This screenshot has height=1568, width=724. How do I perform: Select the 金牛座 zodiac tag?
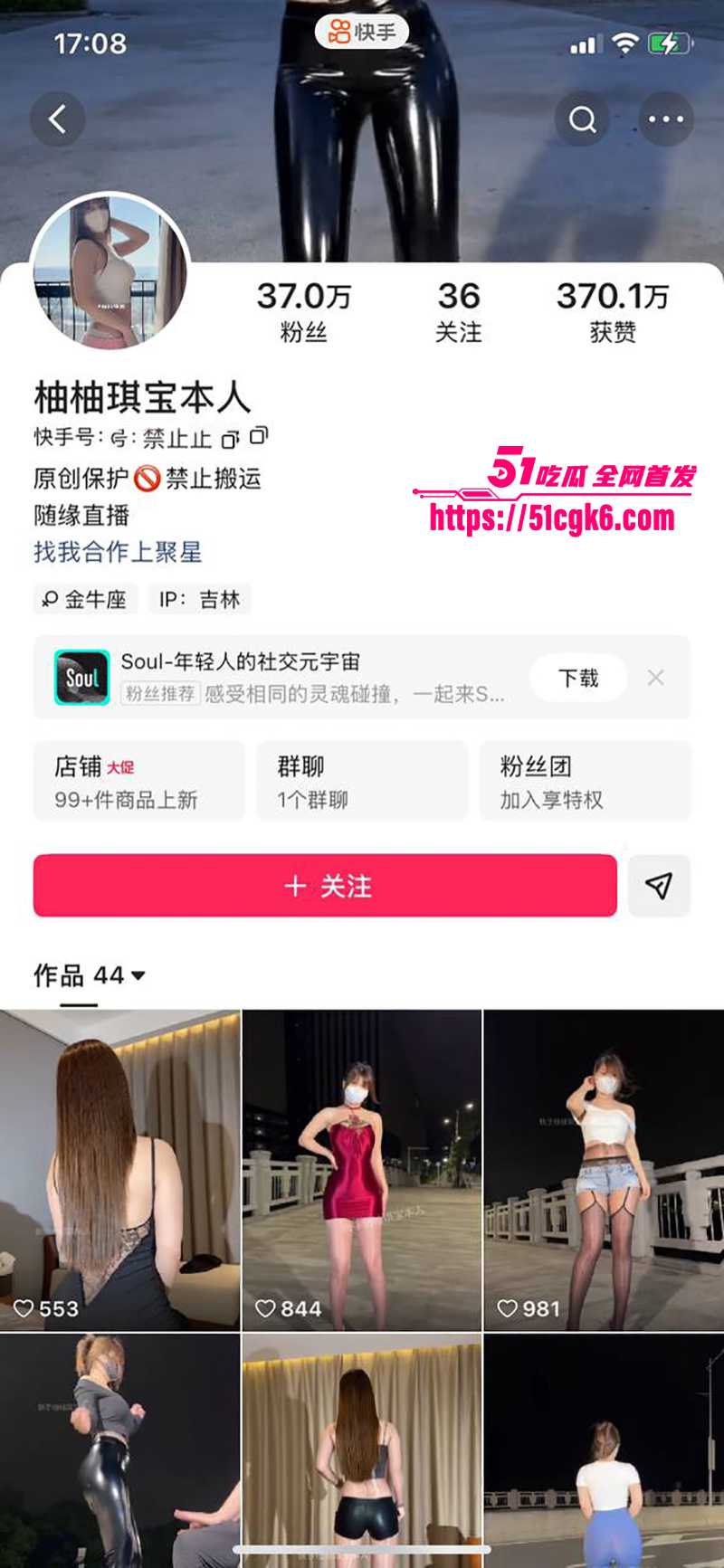[x=86, y=599]
